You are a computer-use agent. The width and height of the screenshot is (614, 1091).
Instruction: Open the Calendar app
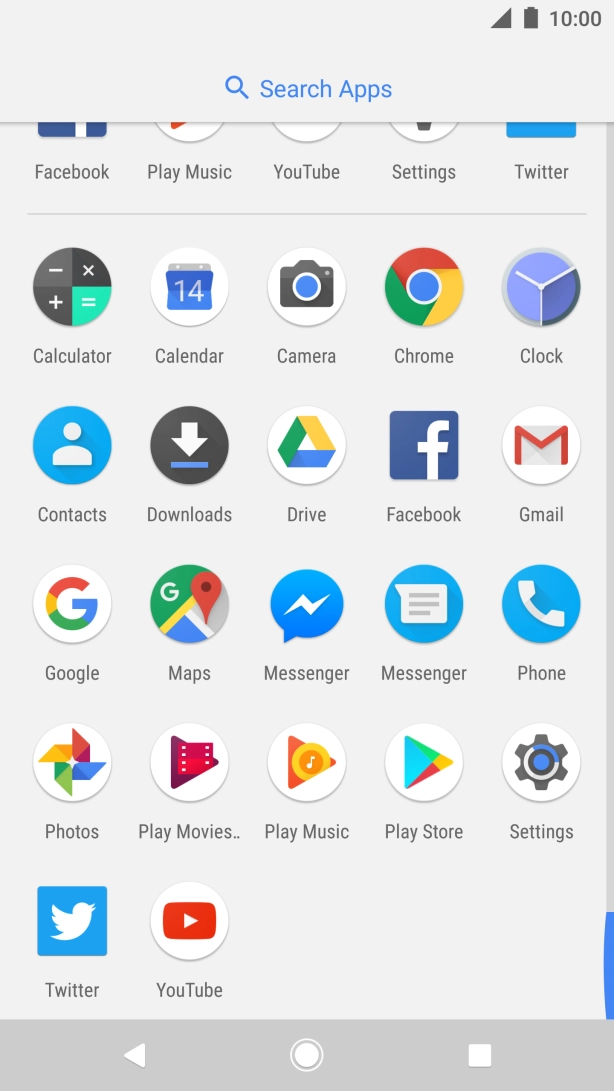pos(189,288)
